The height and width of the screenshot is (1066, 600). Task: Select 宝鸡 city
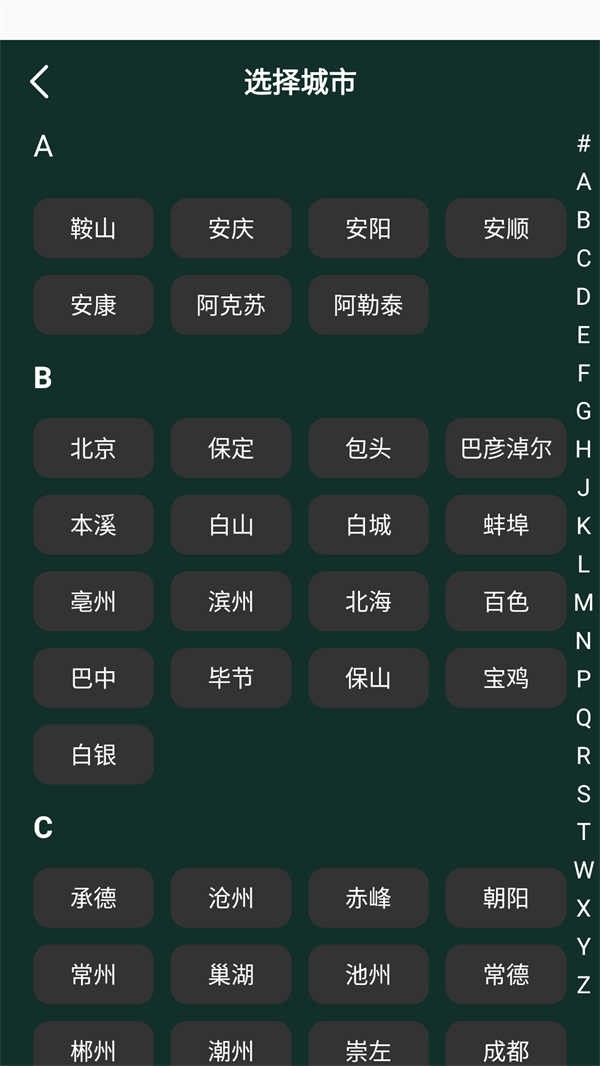[506, 678]
